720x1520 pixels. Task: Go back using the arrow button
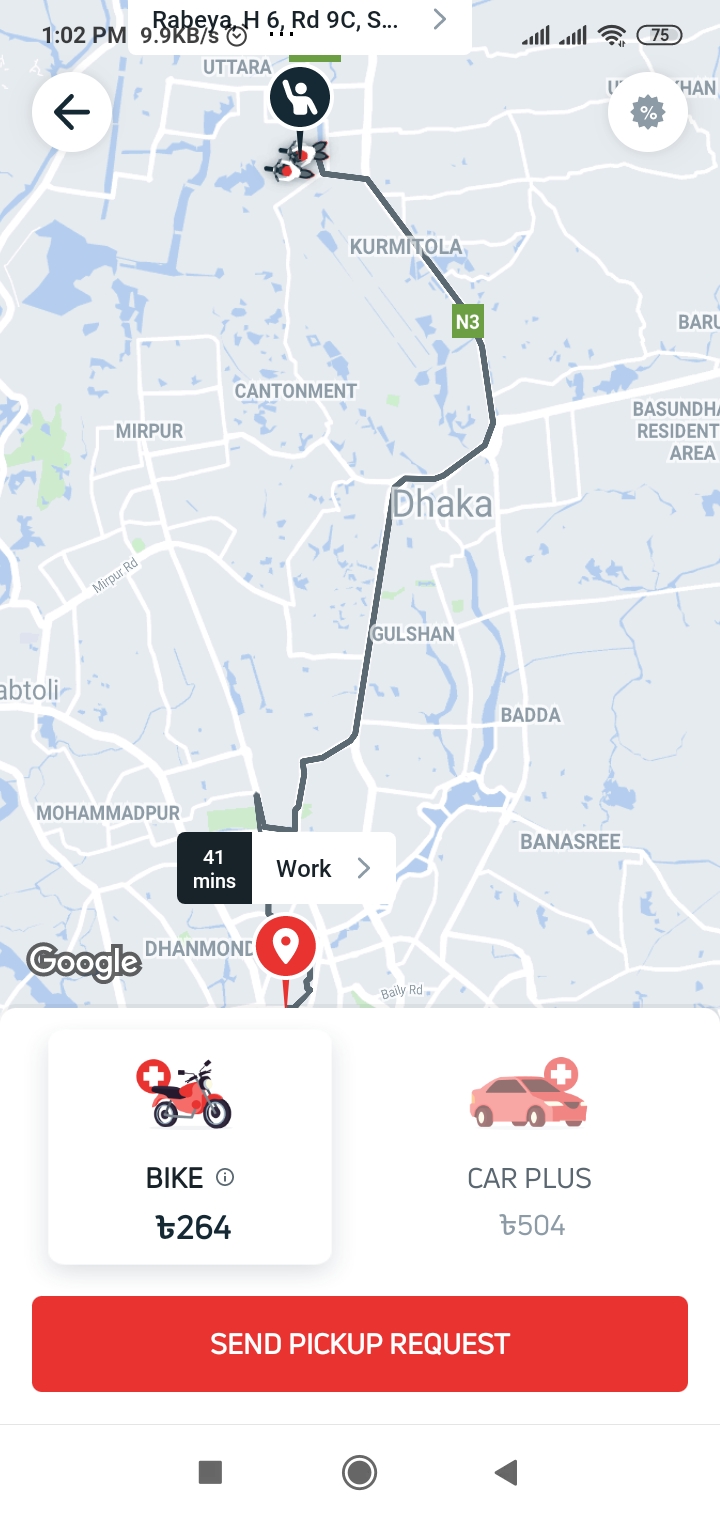(71, 112)
